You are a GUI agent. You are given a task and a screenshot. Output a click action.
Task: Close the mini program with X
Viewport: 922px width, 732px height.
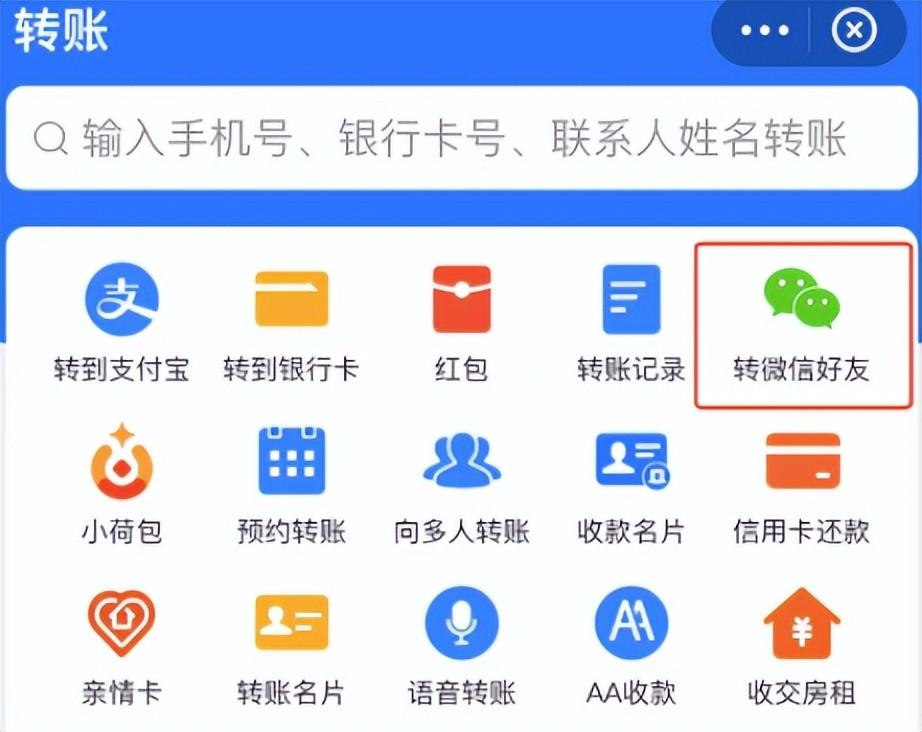(x=853, y=31)
